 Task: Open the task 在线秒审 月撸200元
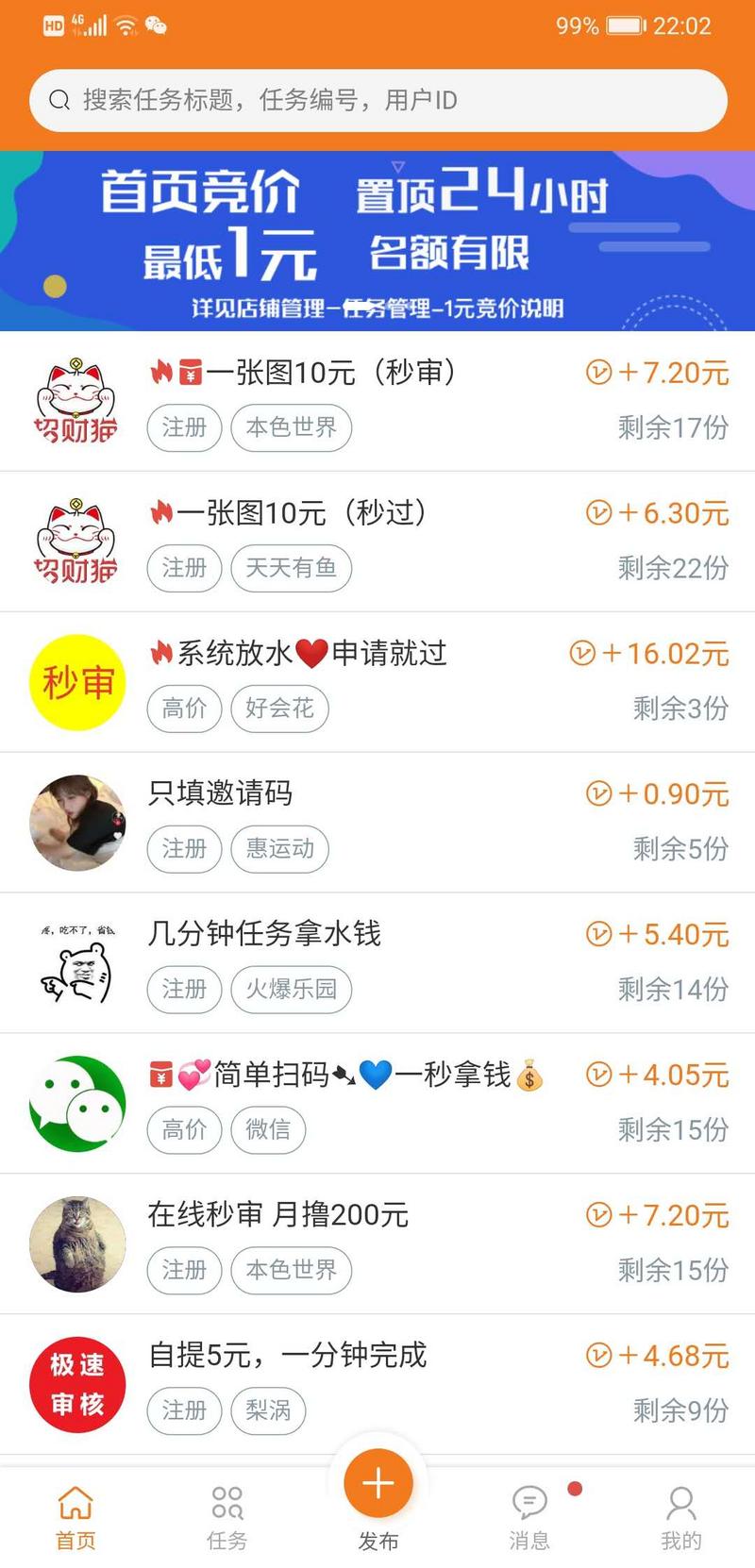[x=377, y=1243]
